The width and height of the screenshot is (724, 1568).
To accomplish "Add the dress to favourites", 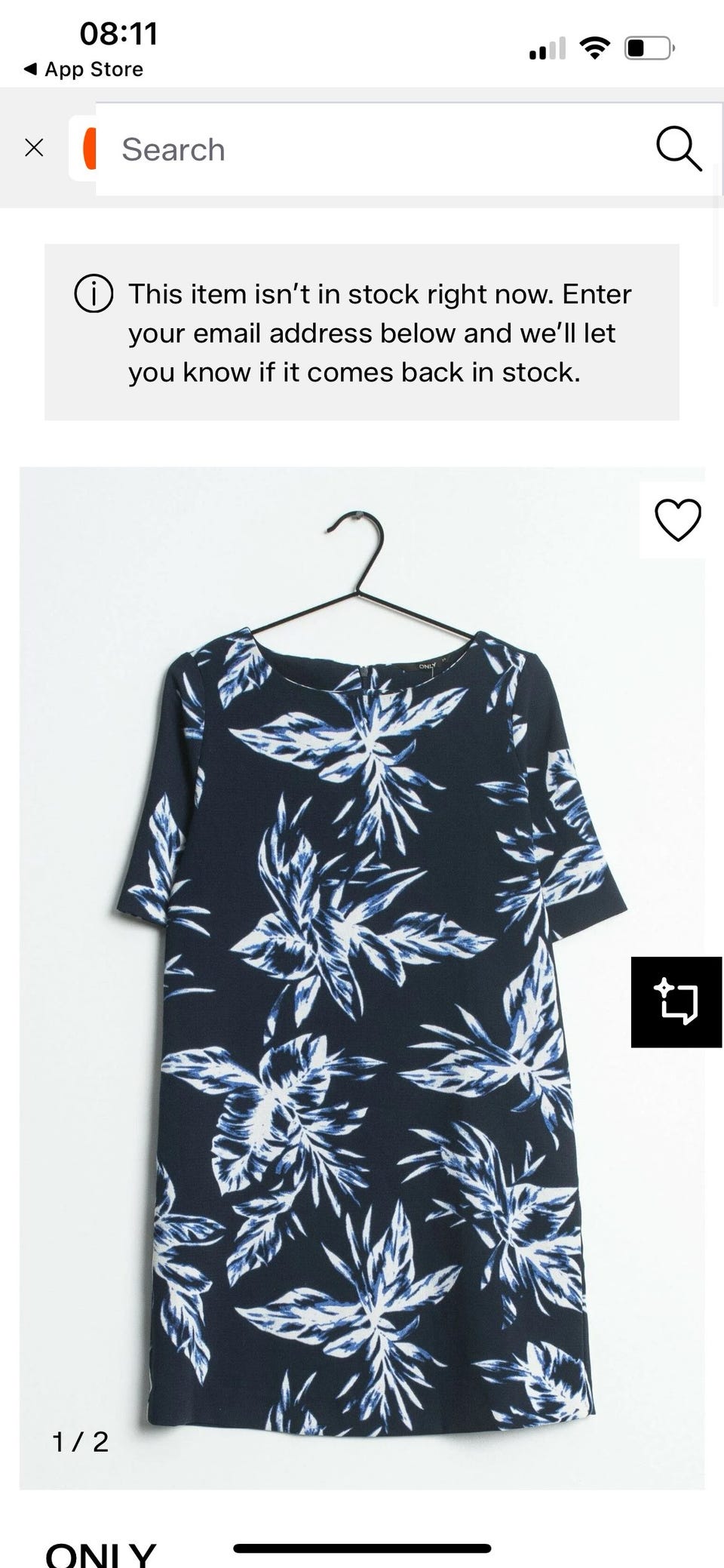I will pyautogui.click(x=677, y=520).
